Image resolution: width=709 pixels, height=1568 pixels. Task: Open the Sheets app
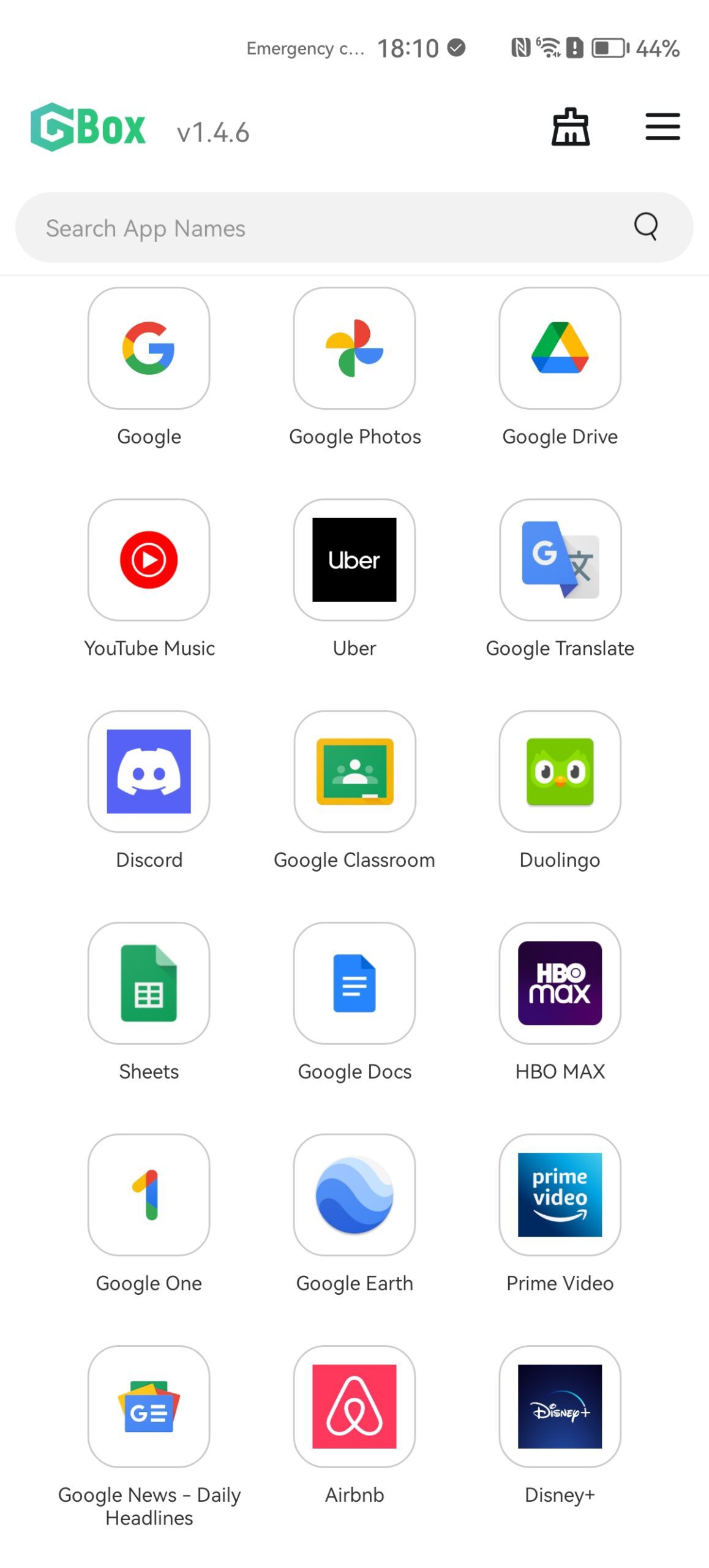[x=149, y=983]
